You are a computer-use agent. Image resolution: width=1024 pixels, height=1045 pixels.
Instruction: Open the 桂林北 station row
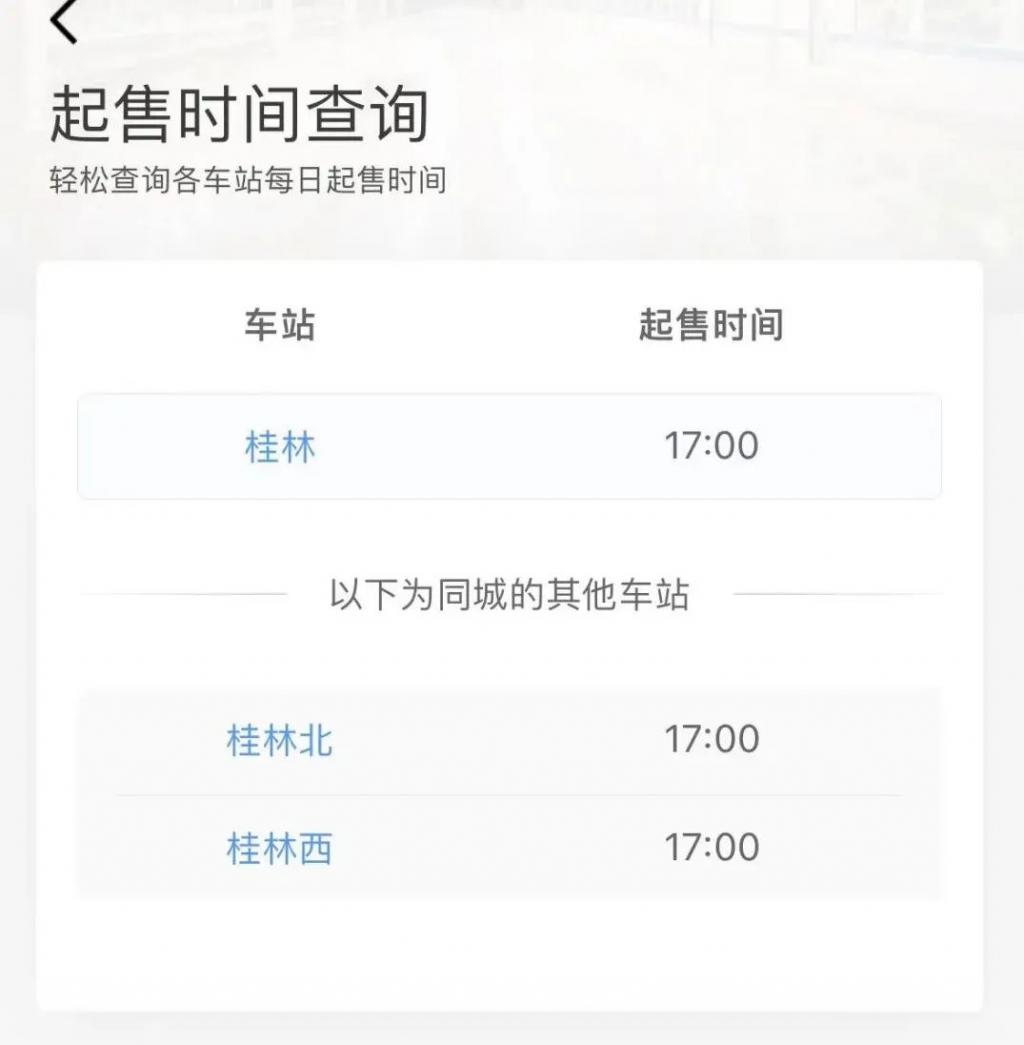(x=280, y=741)
